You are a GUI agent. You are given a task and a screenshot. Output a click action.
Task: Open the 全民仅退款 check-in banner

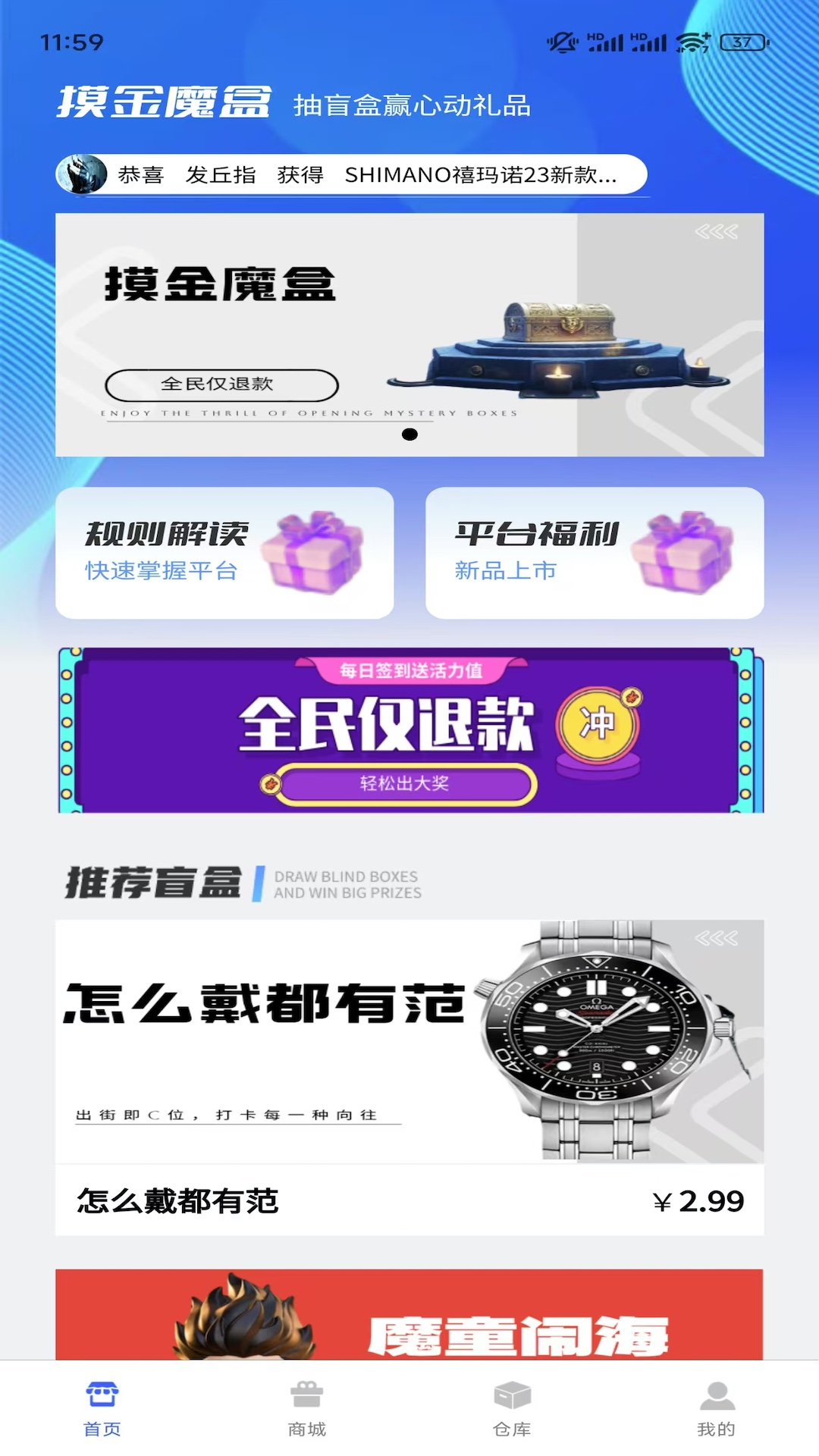click(409, 730)
